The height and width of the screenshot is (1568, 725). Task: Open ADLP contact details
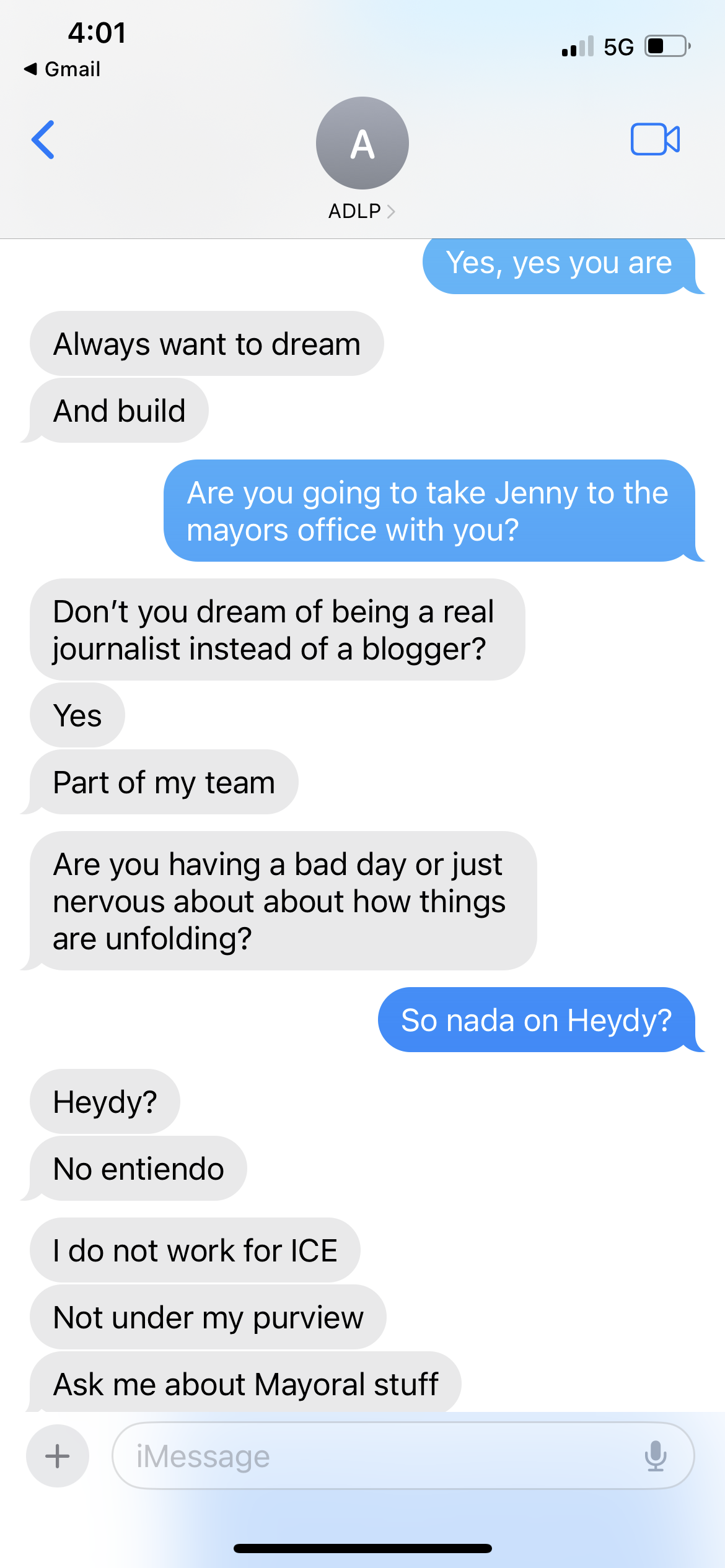tap(362, 159)
